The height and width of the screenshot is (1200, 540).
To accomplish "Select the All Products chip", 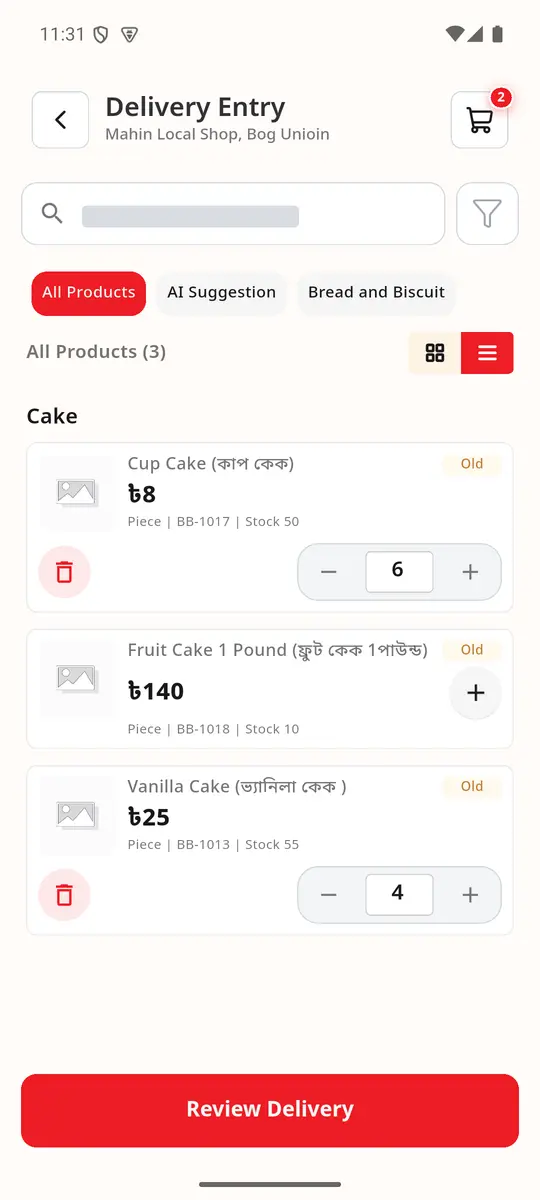I will [89, 293].
